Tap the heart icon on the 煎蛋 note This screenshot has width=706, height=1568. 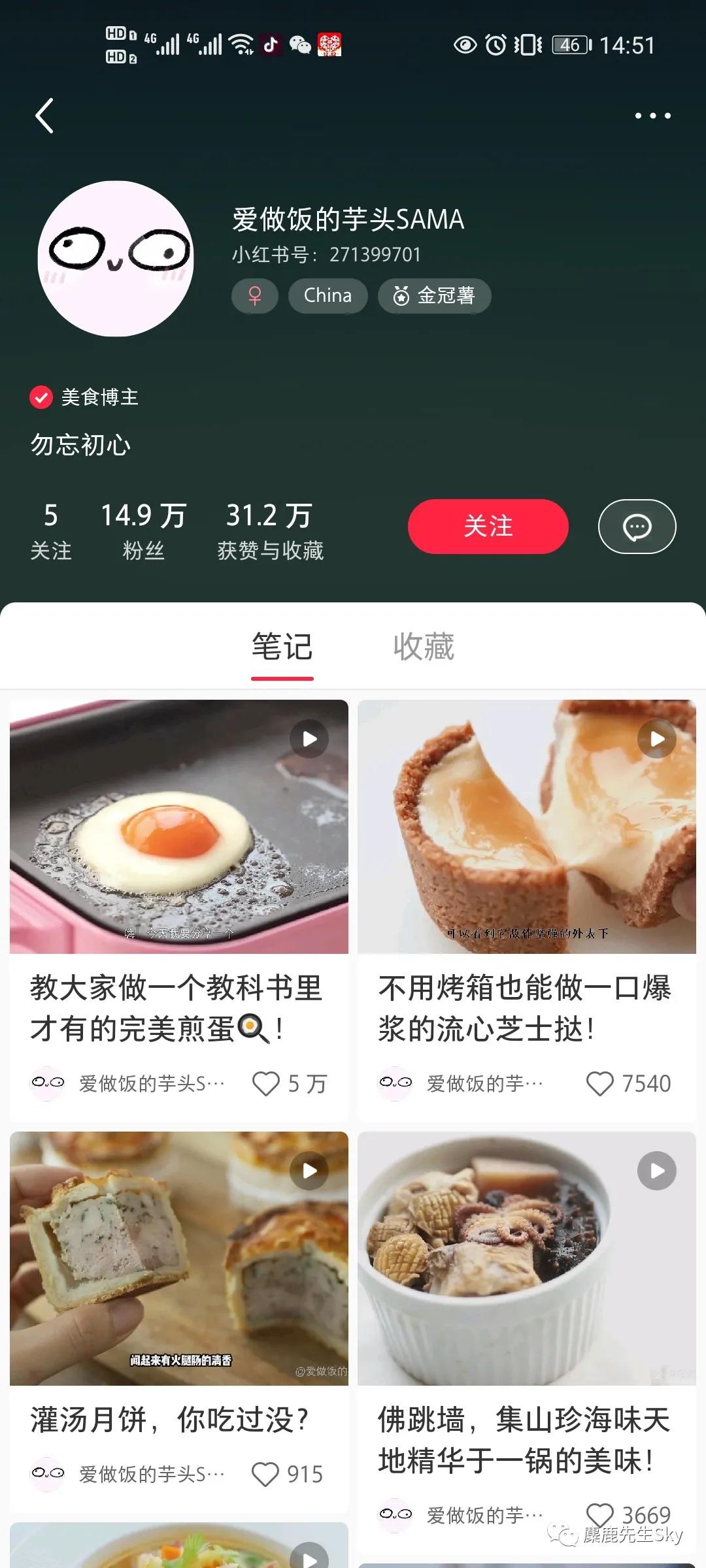tap(267, 1083)
